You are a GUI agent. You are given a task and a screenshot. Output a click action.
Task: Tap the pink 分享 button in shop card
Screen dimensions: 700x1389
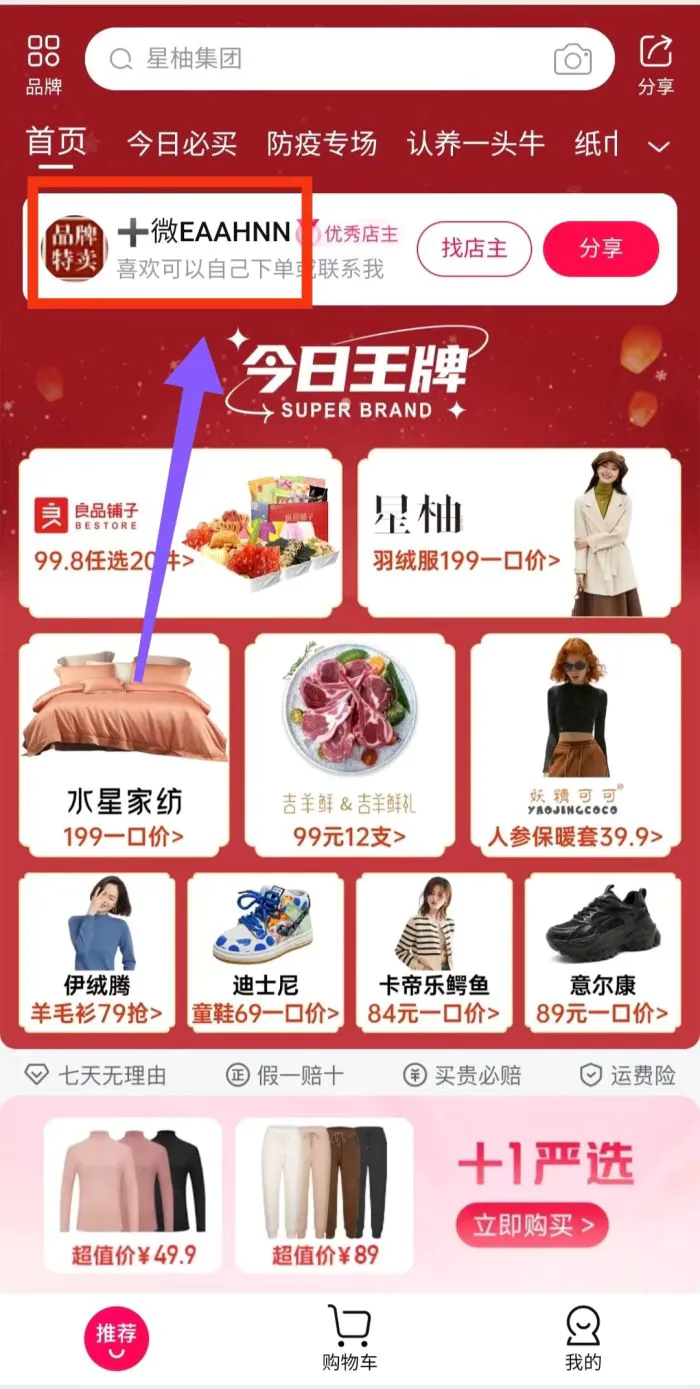tap(600, 248)
